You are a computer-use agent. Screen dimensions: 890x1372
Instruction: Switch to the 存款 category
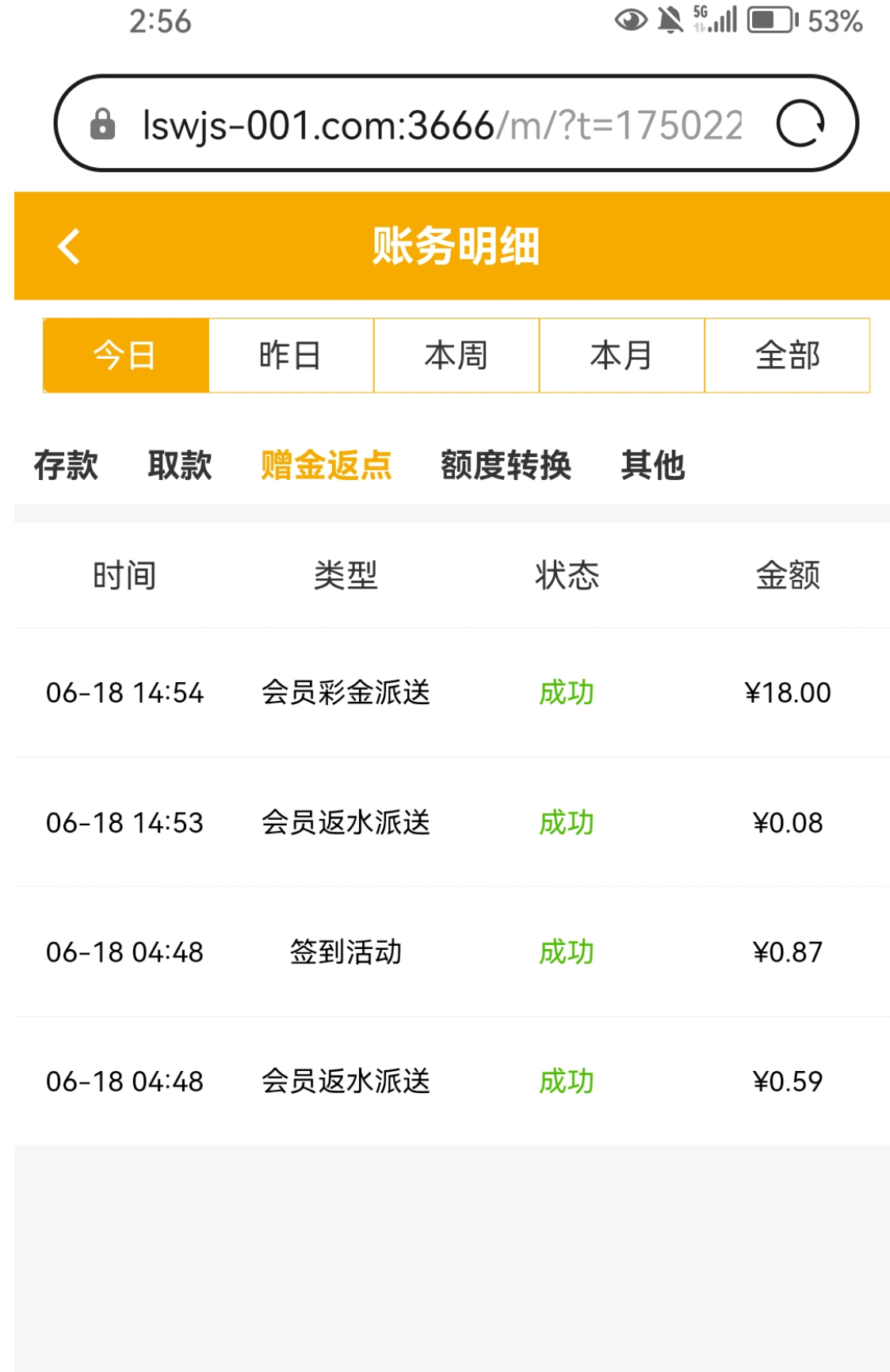(66, 465)
